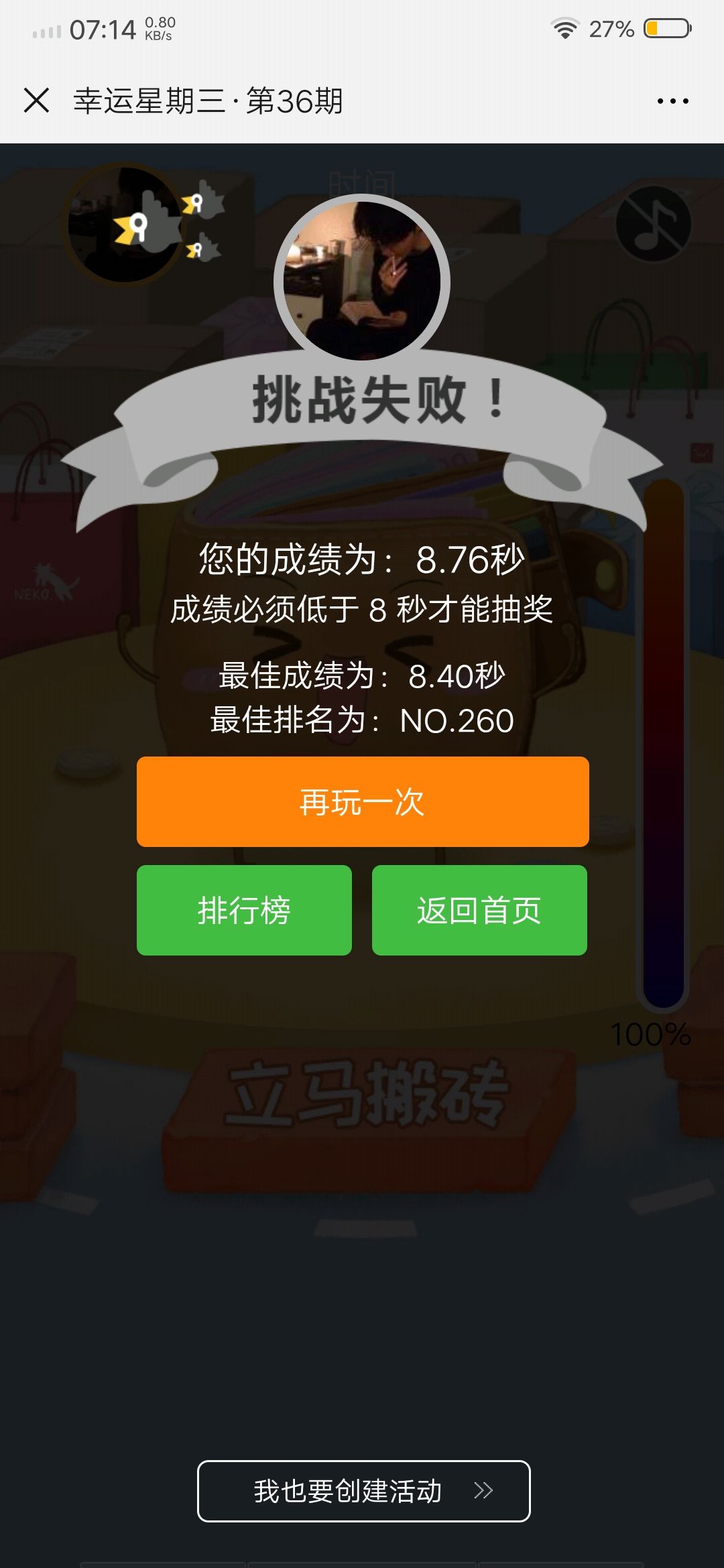The image size is (724, 1568).
Task: Open the 排行榜 leaderboard
Action: point(244,910)
